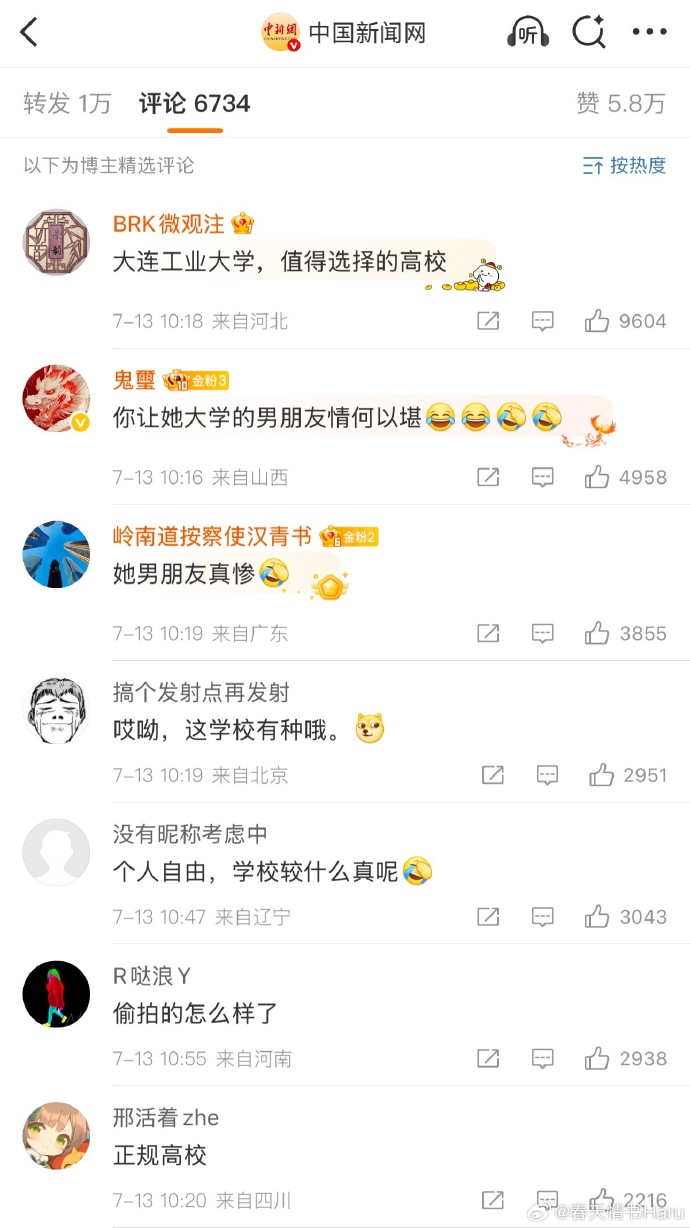The height and width of the screenshot is (1228, 690).
Task: Switch to the 转发 1万 tab
Action: [x=67, y=103]
